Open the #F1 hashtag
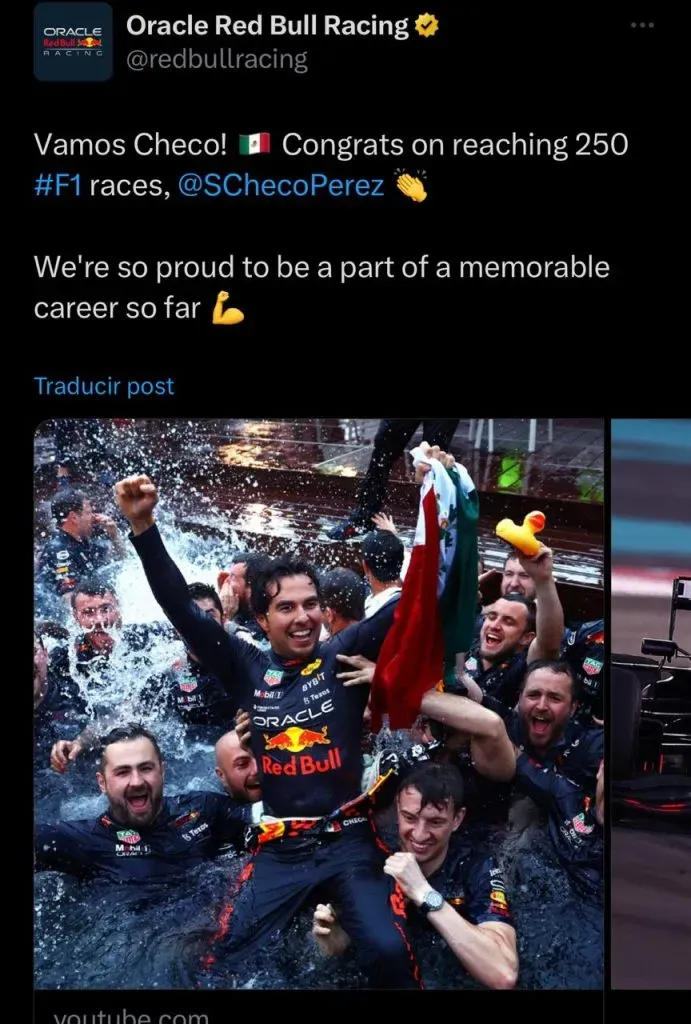 pyautogui.click(x=57, y=185)
